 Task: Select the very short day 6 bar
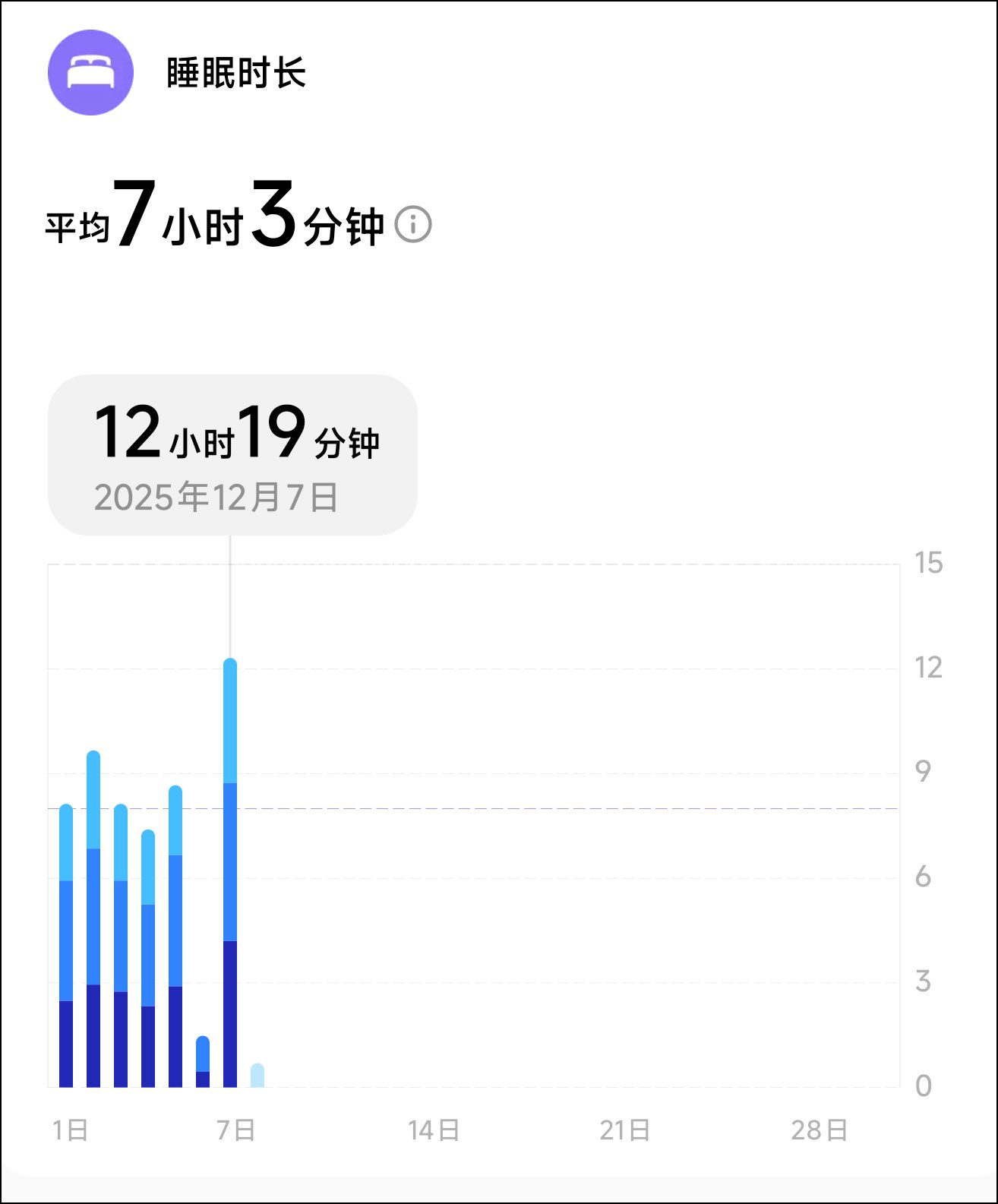pos(203,1062)
